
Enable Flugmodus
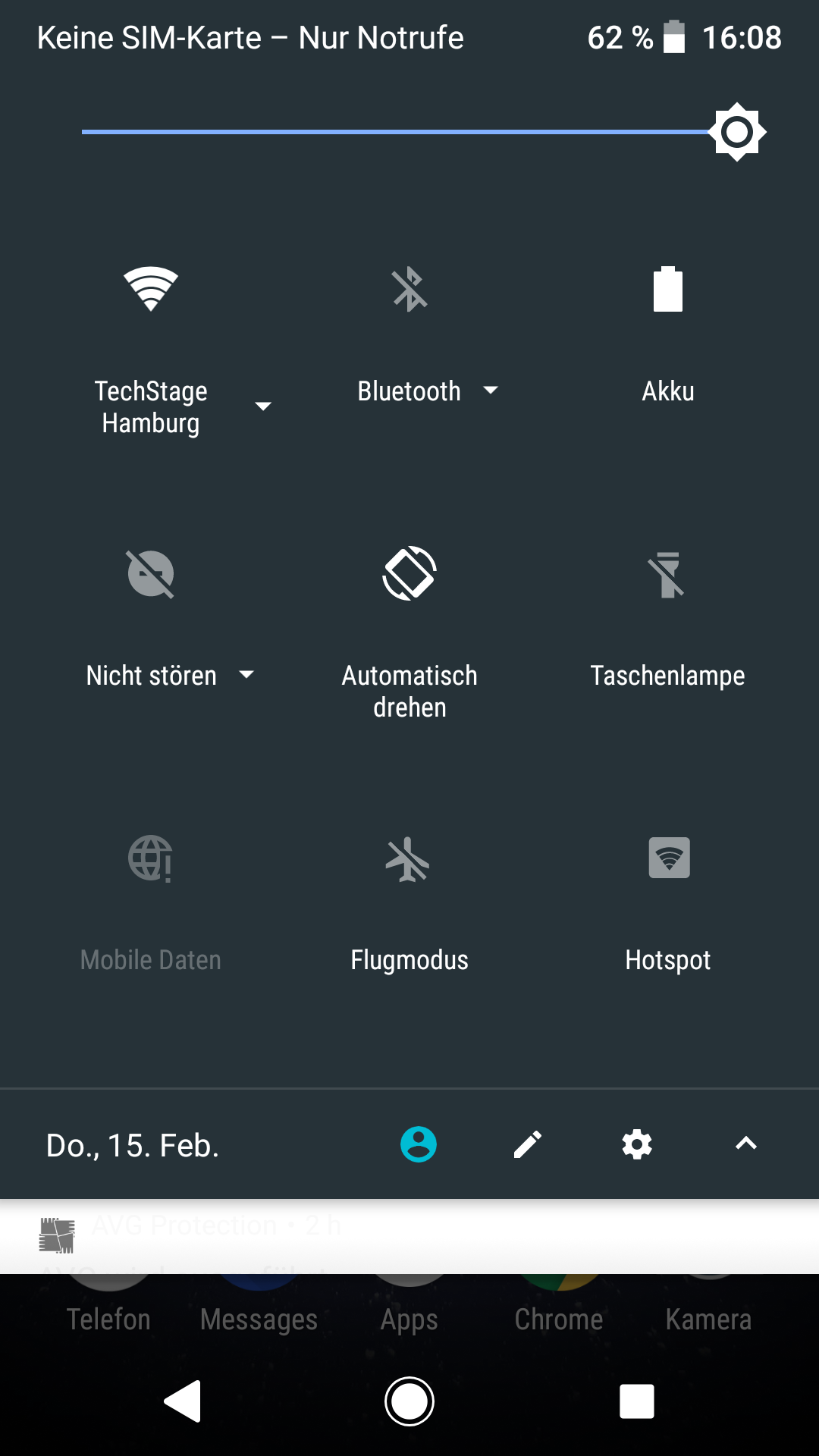[x=409, y=859]
